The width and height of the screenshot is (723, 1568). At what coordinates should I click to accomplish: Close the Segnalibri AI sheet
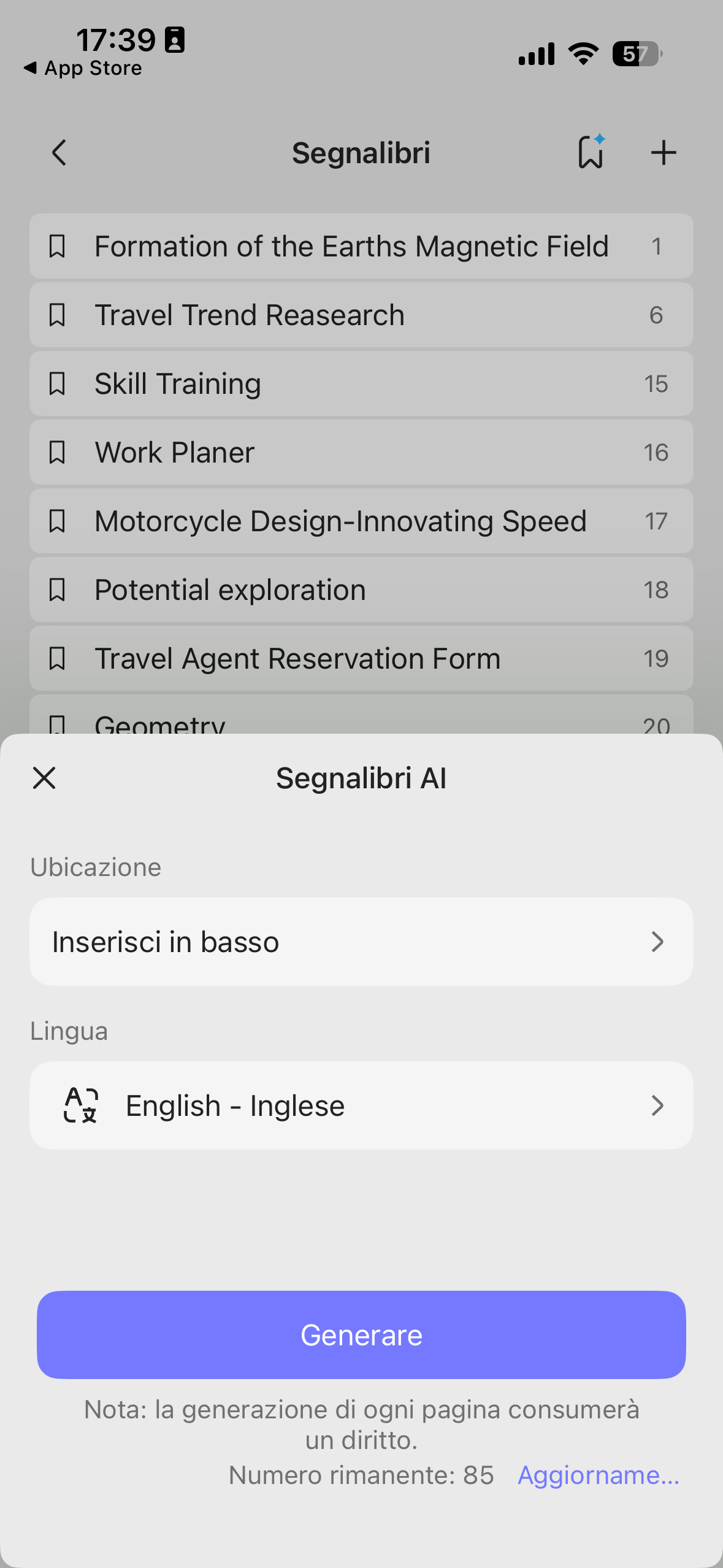tap(44, 778)
